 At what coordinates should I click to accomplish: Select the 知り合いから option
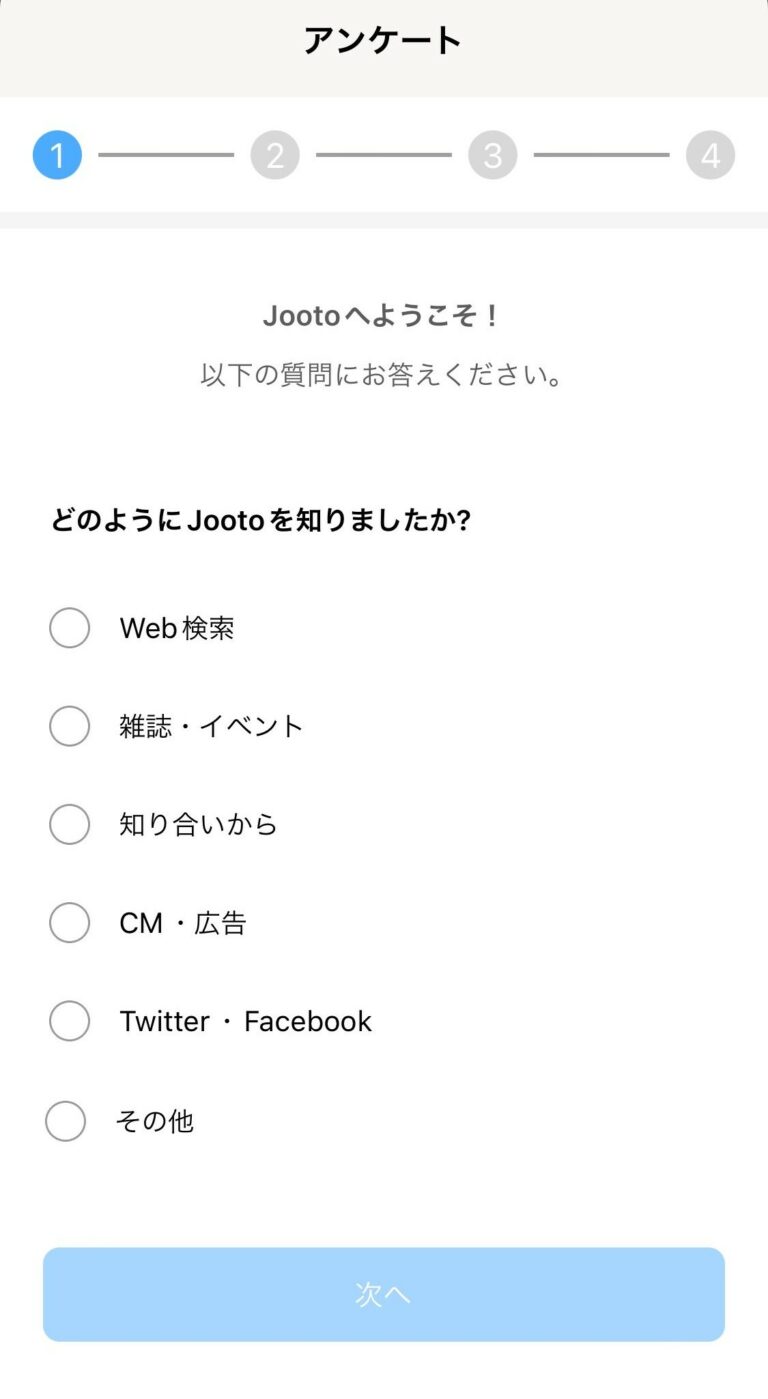click(69, 824)
